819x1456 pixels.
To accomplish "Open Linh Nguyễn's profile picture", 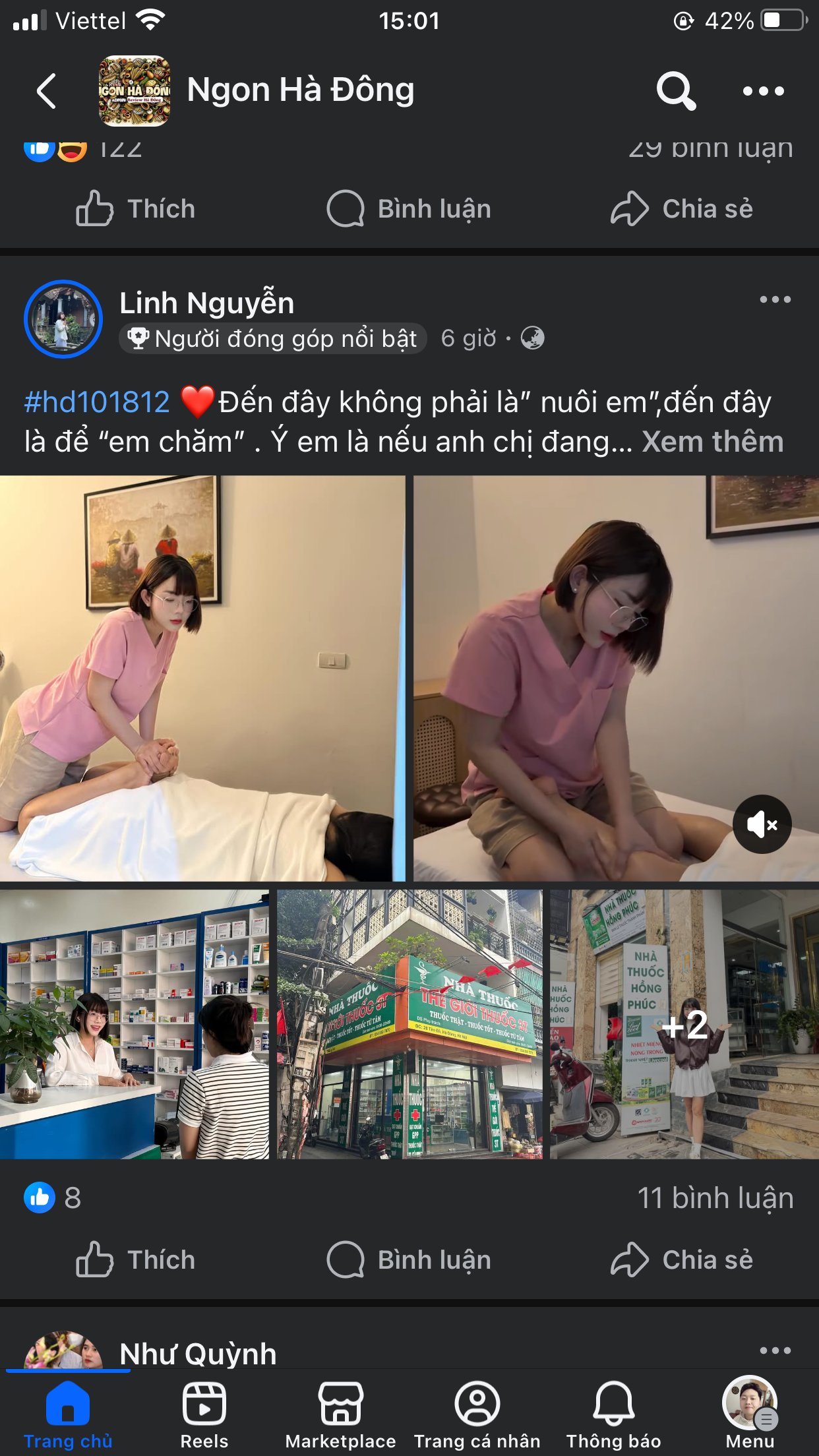I will coord(63,319).
